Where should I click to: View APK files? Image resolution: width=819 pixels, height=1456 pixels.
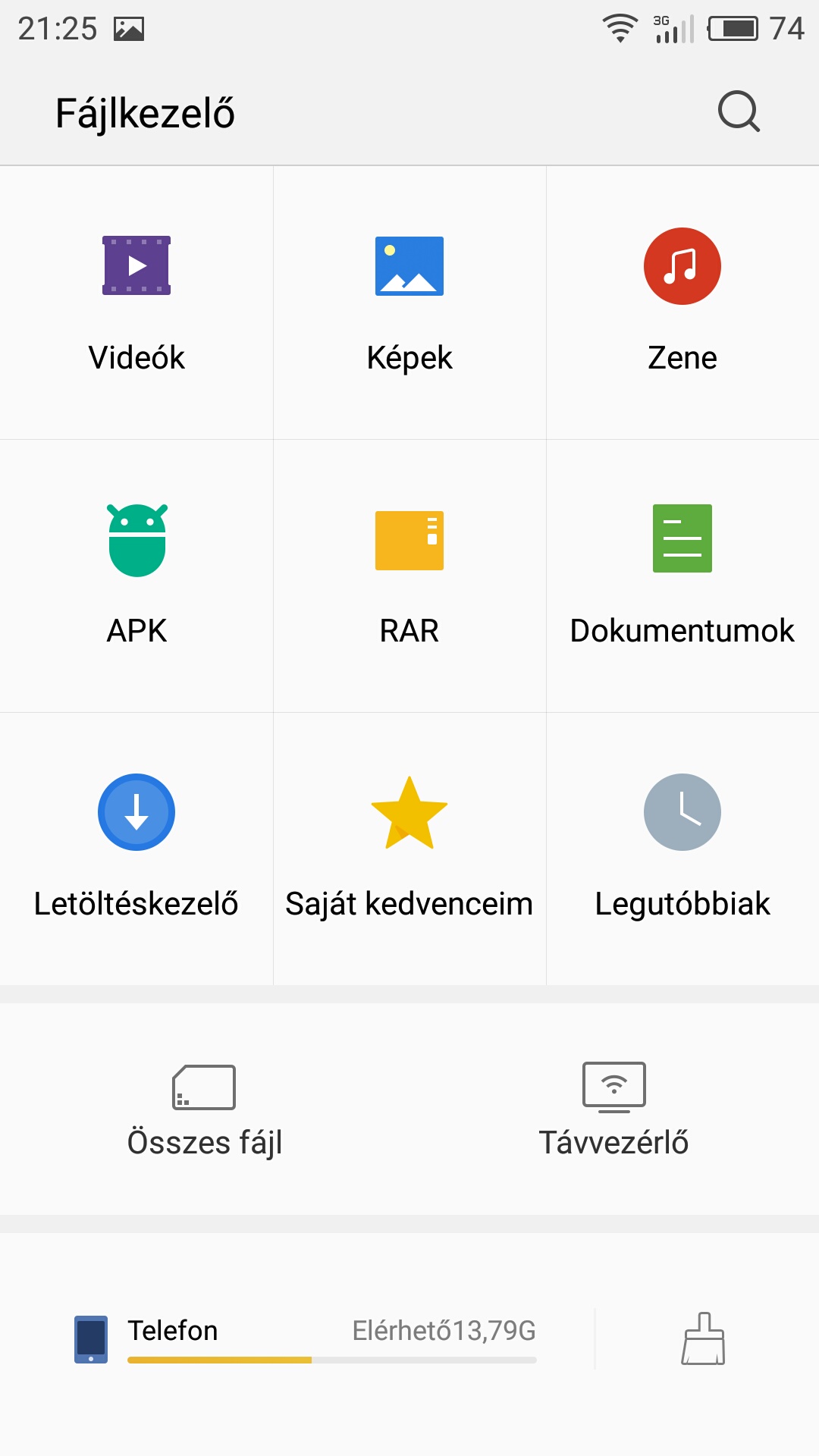136,576
